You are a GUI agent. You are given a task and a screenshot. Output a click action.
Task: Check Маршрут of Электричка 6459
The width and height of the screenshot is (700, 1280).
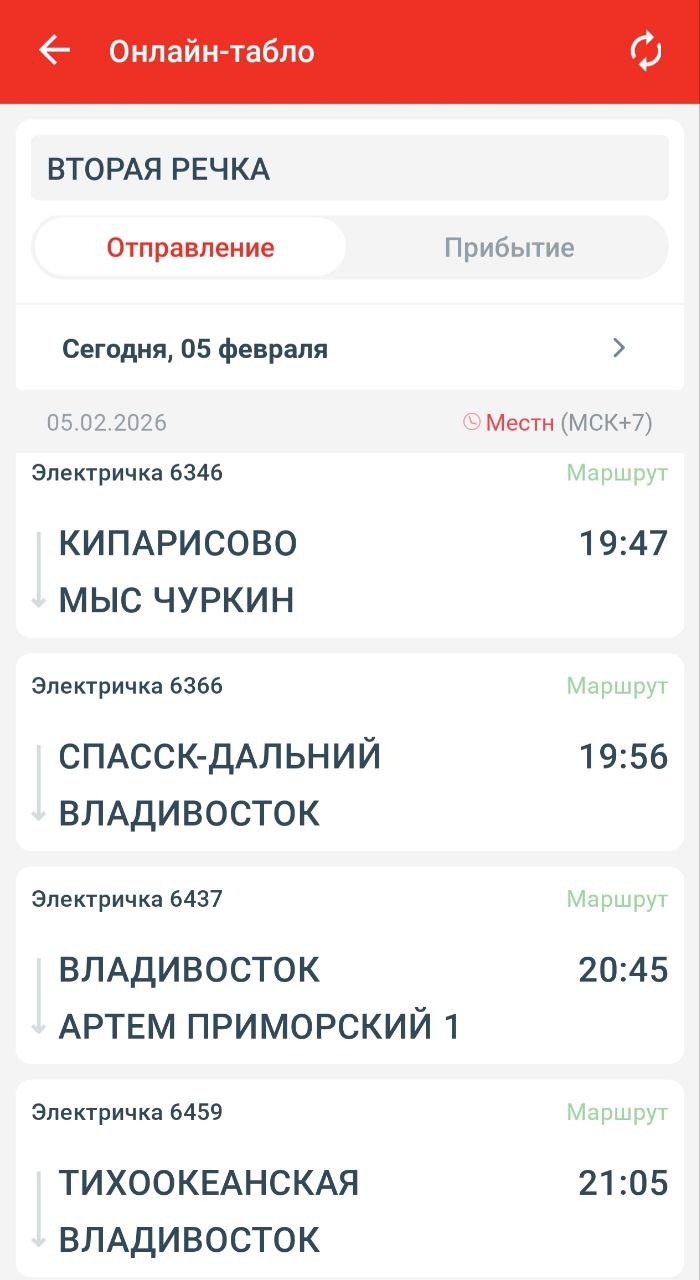(616, 1112)
